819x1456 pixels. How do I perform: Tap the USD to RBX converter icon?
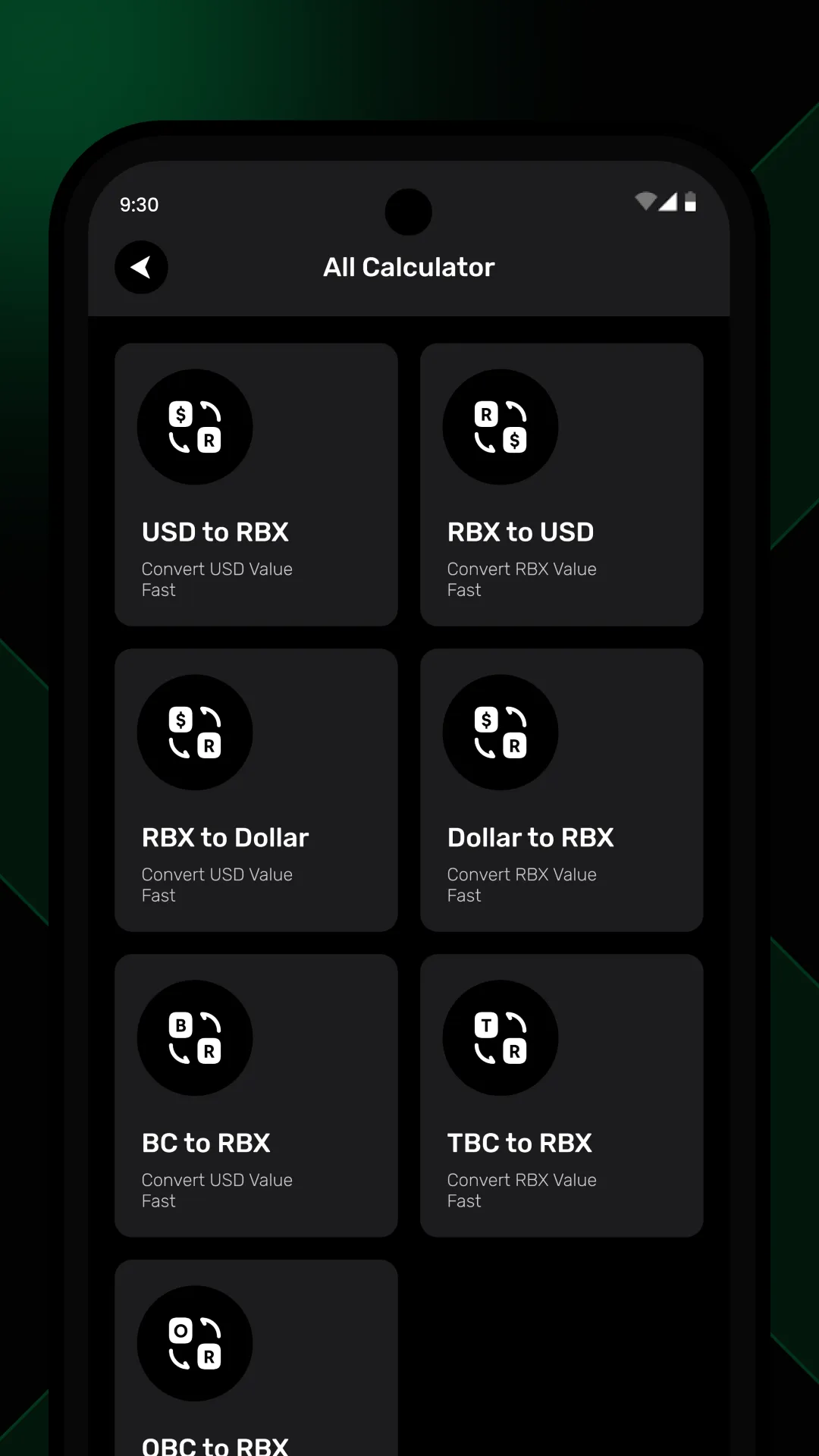195,427
